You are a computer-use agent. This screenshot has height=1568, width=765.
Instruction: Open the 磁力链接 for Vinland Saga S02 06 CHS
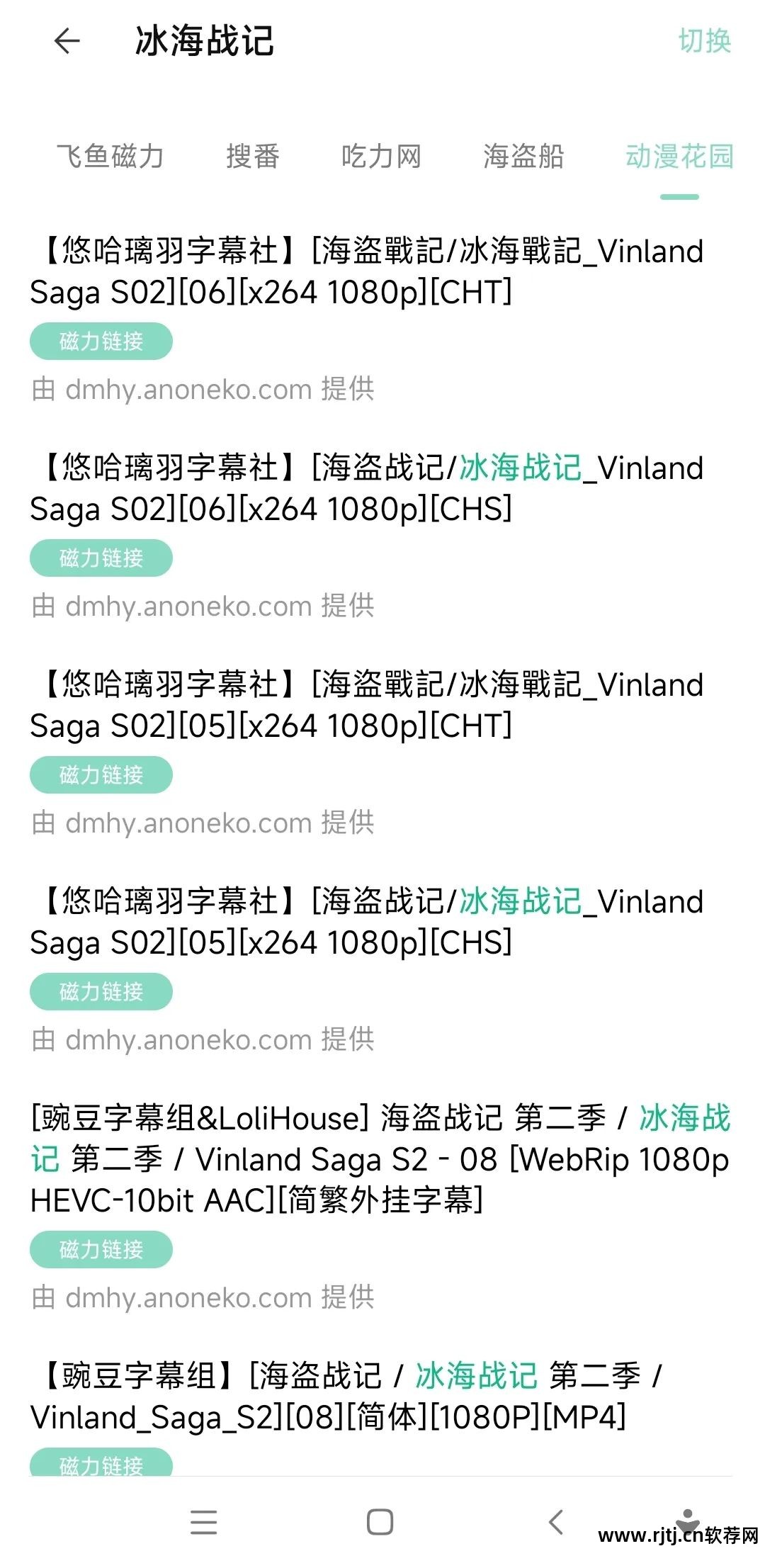tap(100, 558)
